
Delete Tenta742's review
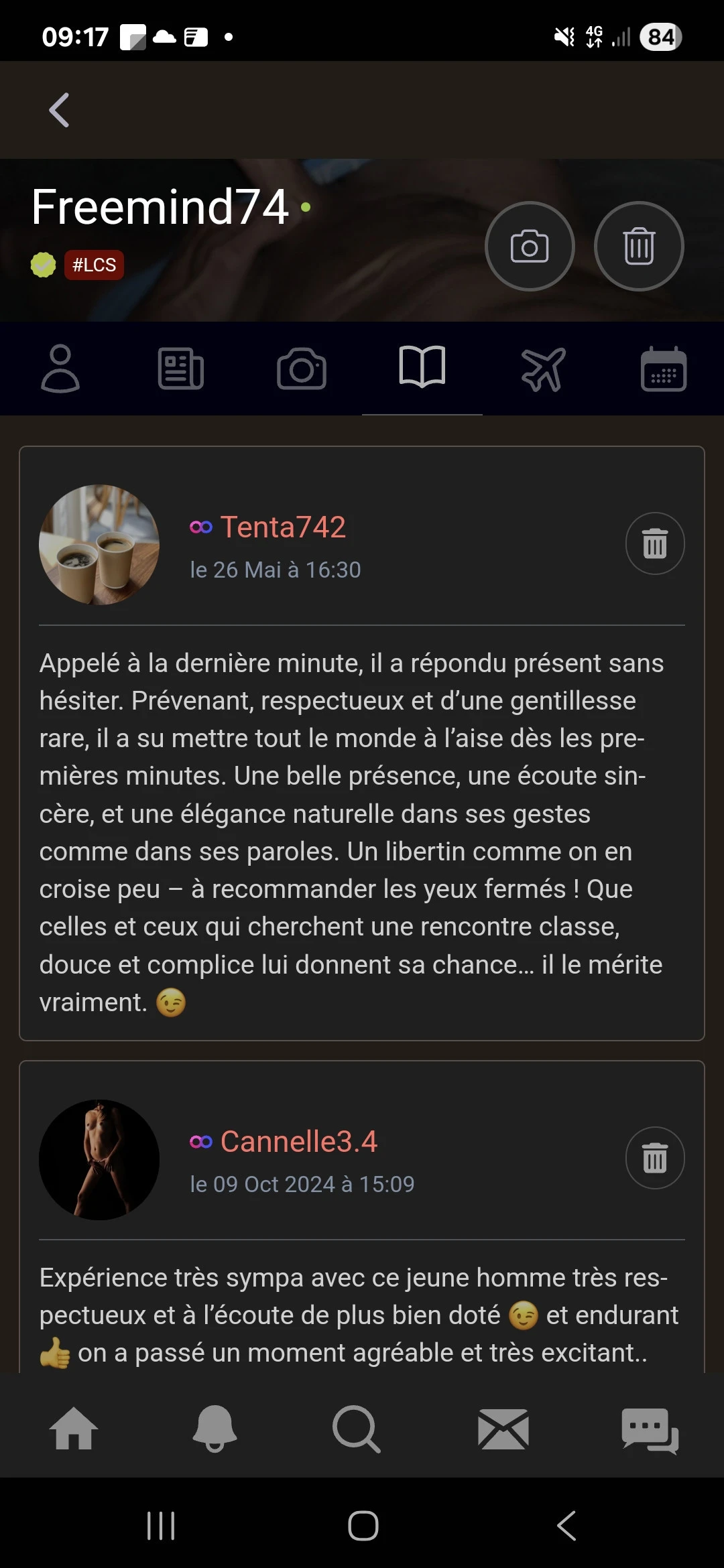(655, 543)
